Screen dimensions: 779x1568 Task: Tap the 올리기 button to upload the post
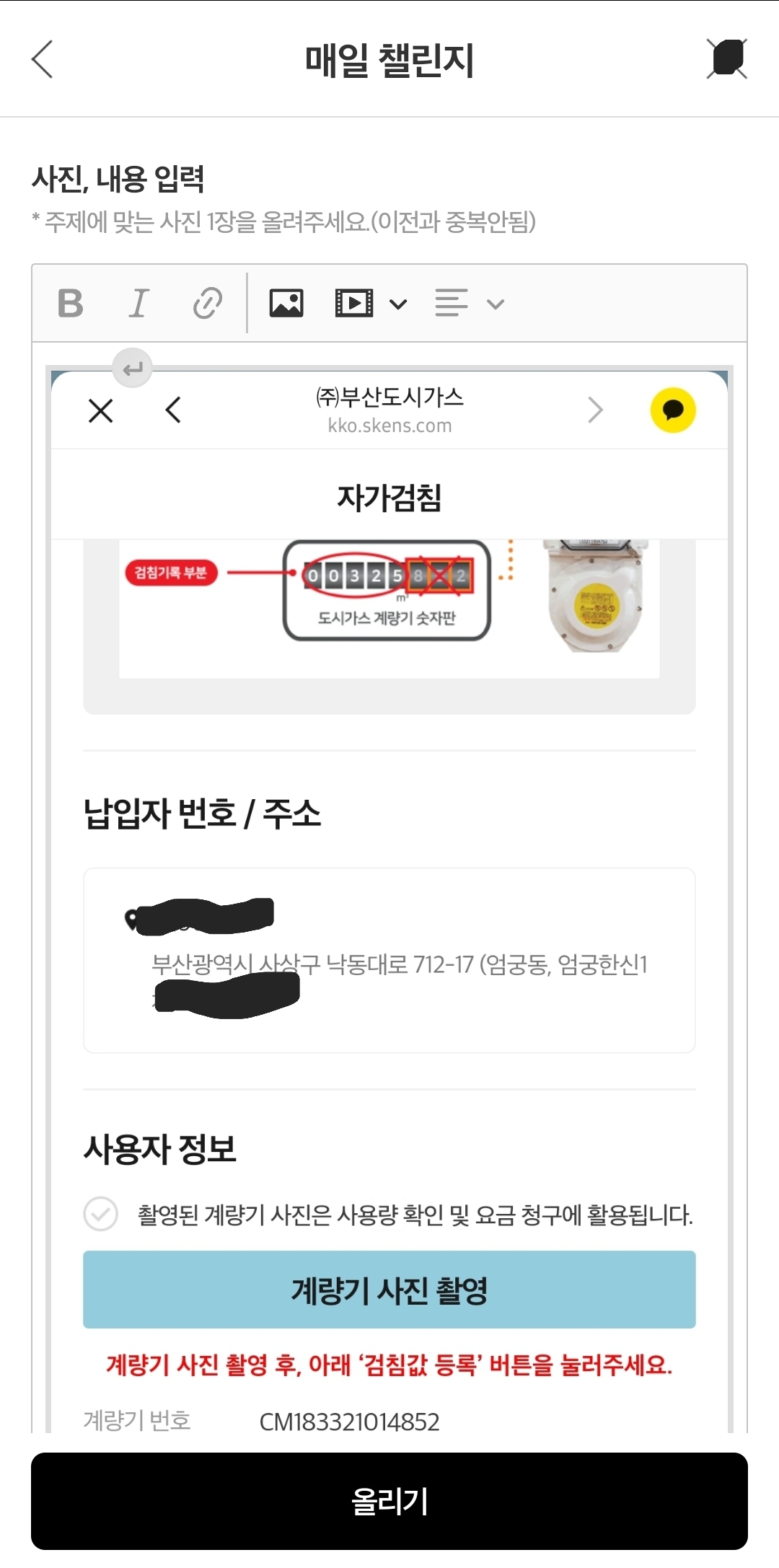click(x=389, y=1502)
